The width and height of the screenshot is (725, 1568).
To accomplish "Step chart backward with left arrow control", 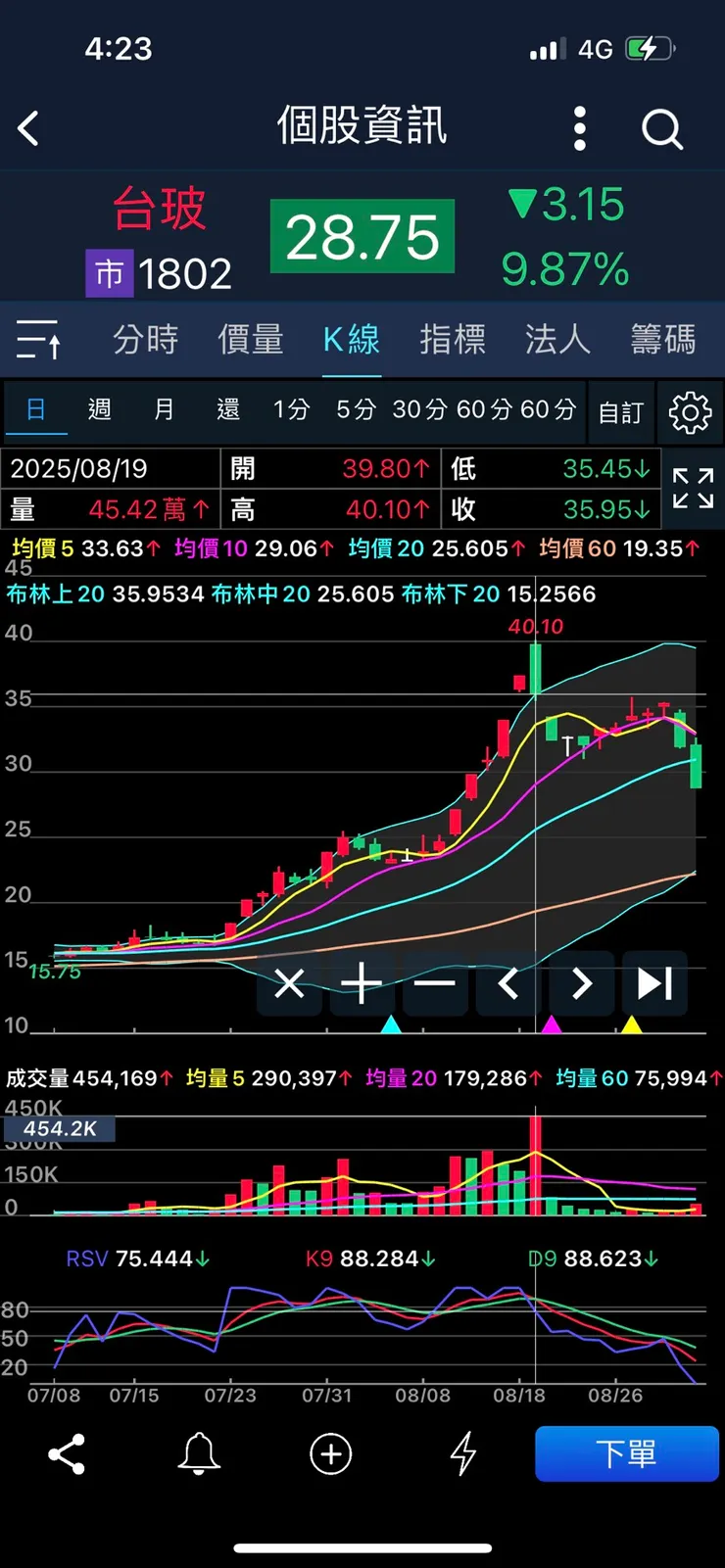I will (x=507, y=984).
